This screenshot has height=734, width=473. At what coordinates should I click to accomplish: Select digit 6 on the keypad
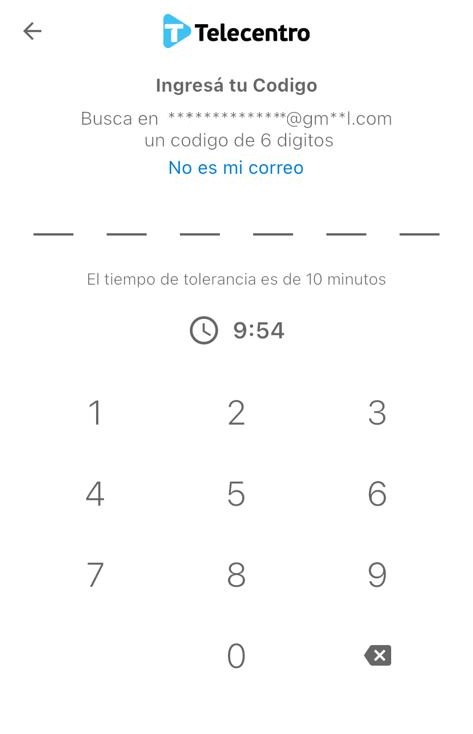tap(377, 494)
